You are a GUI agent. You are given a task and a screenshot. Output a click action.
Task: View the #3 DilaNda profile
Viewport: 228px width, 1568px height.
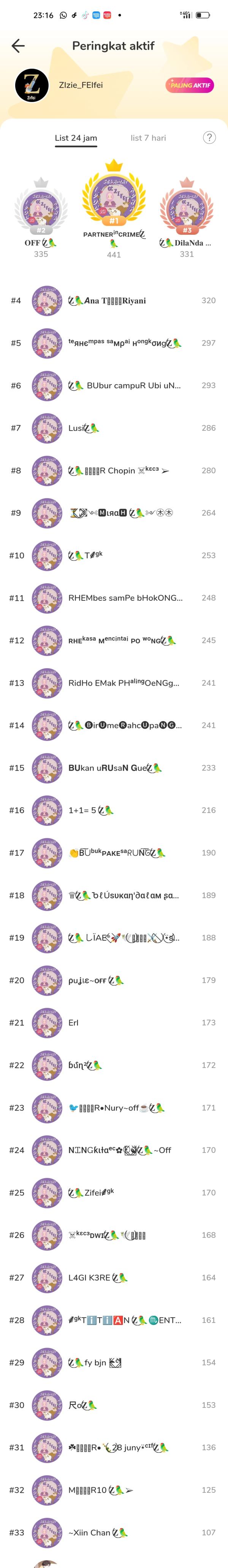tap(187, 211)
